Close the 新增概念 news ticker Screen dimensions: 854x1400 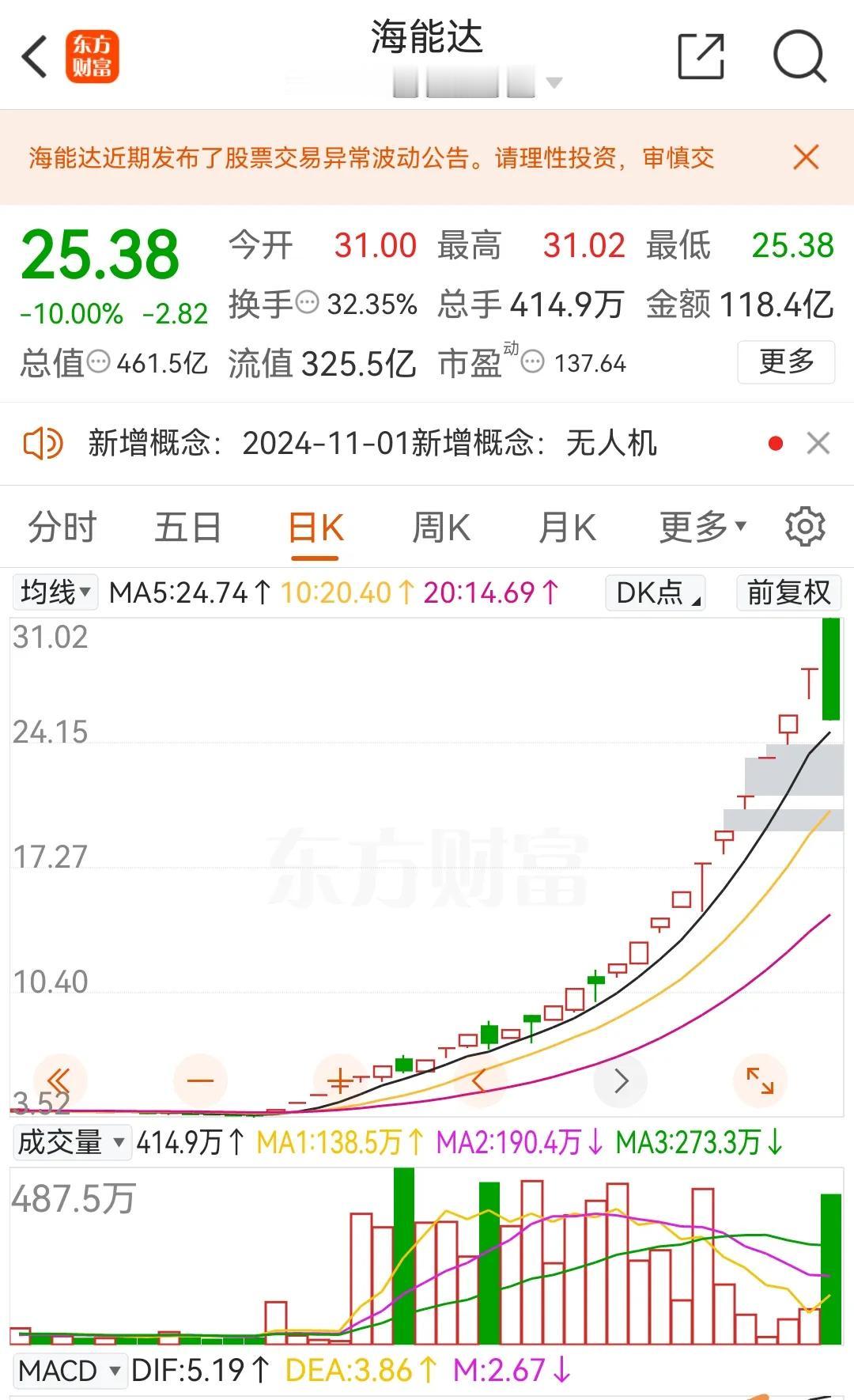(818, 443)
